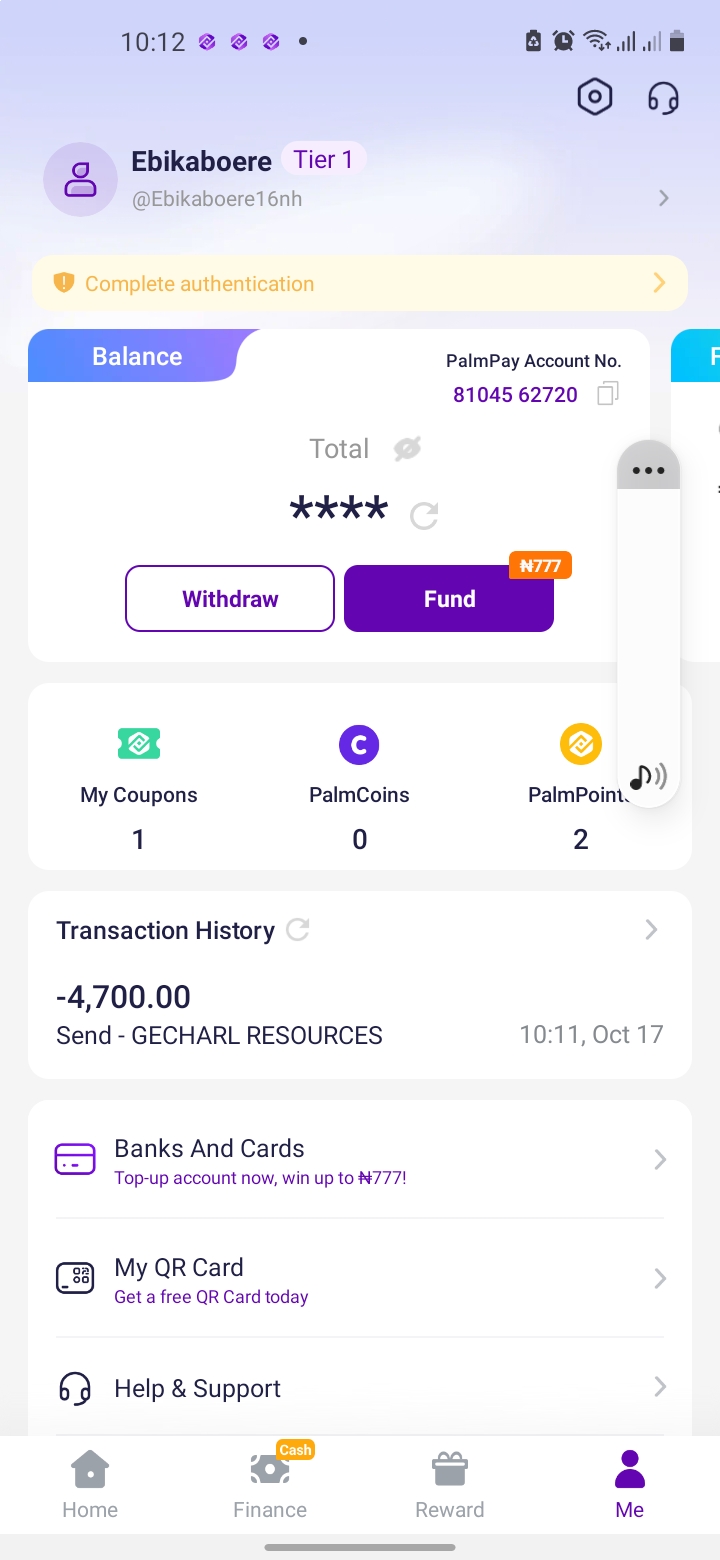Copy the PalmPay account number
The image size is (720, 1560).
[x=608, y=394]
